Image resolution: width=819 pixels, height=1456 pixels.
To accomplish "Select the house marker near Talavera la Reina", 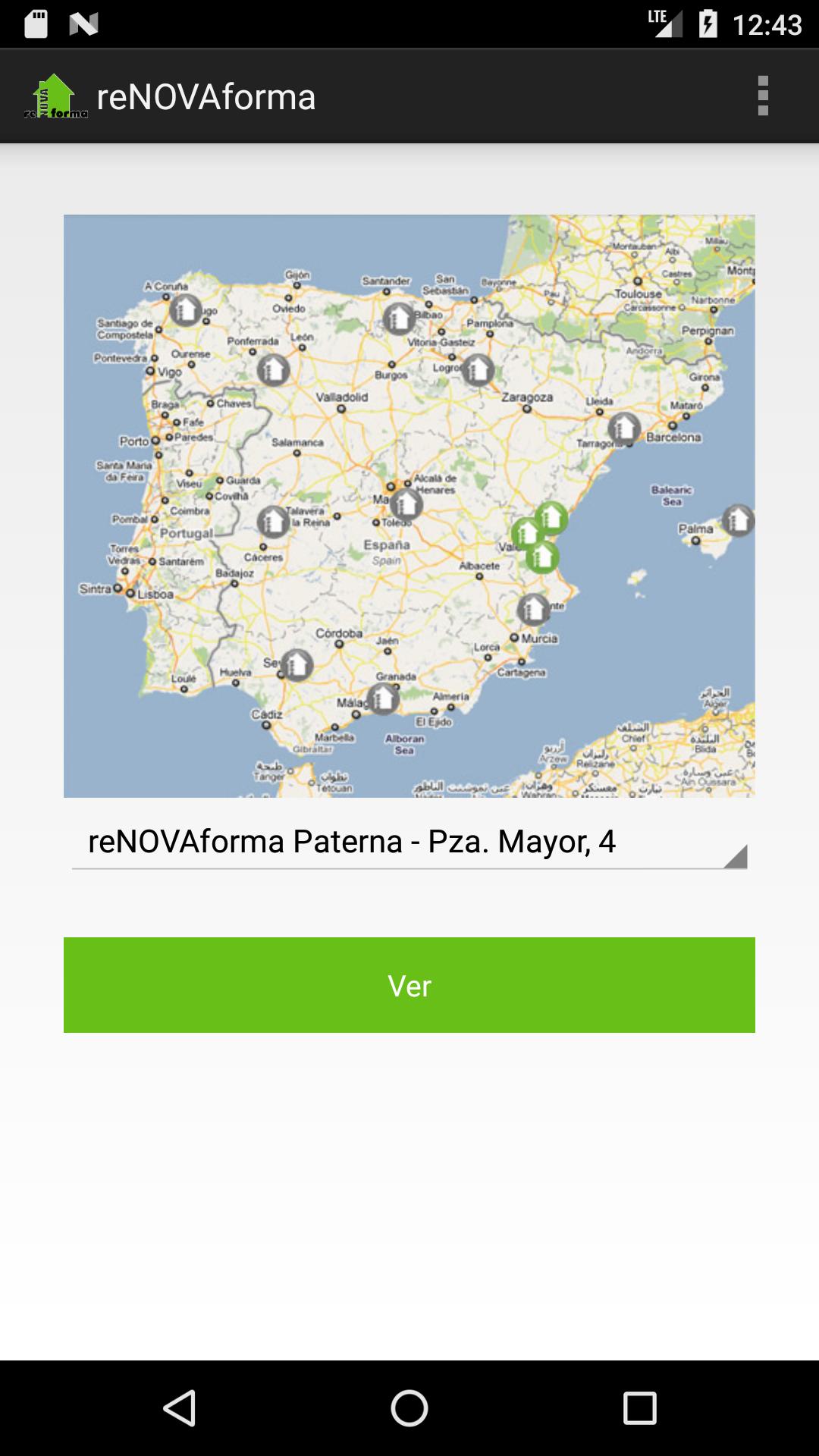I will 271,521.
